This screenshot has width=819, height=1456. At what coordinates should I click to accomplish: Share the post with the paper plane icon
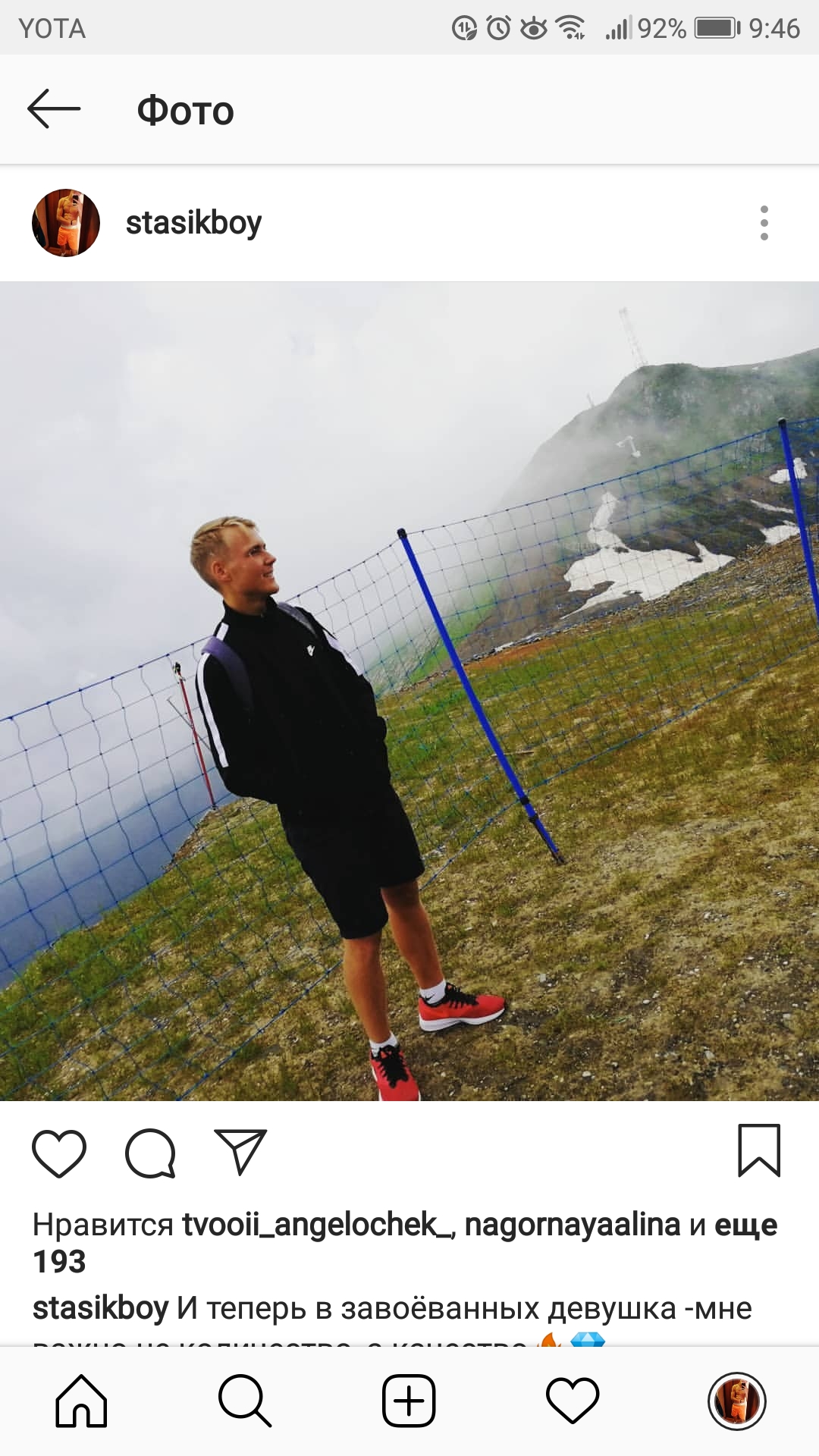[x=240, y=1151]
